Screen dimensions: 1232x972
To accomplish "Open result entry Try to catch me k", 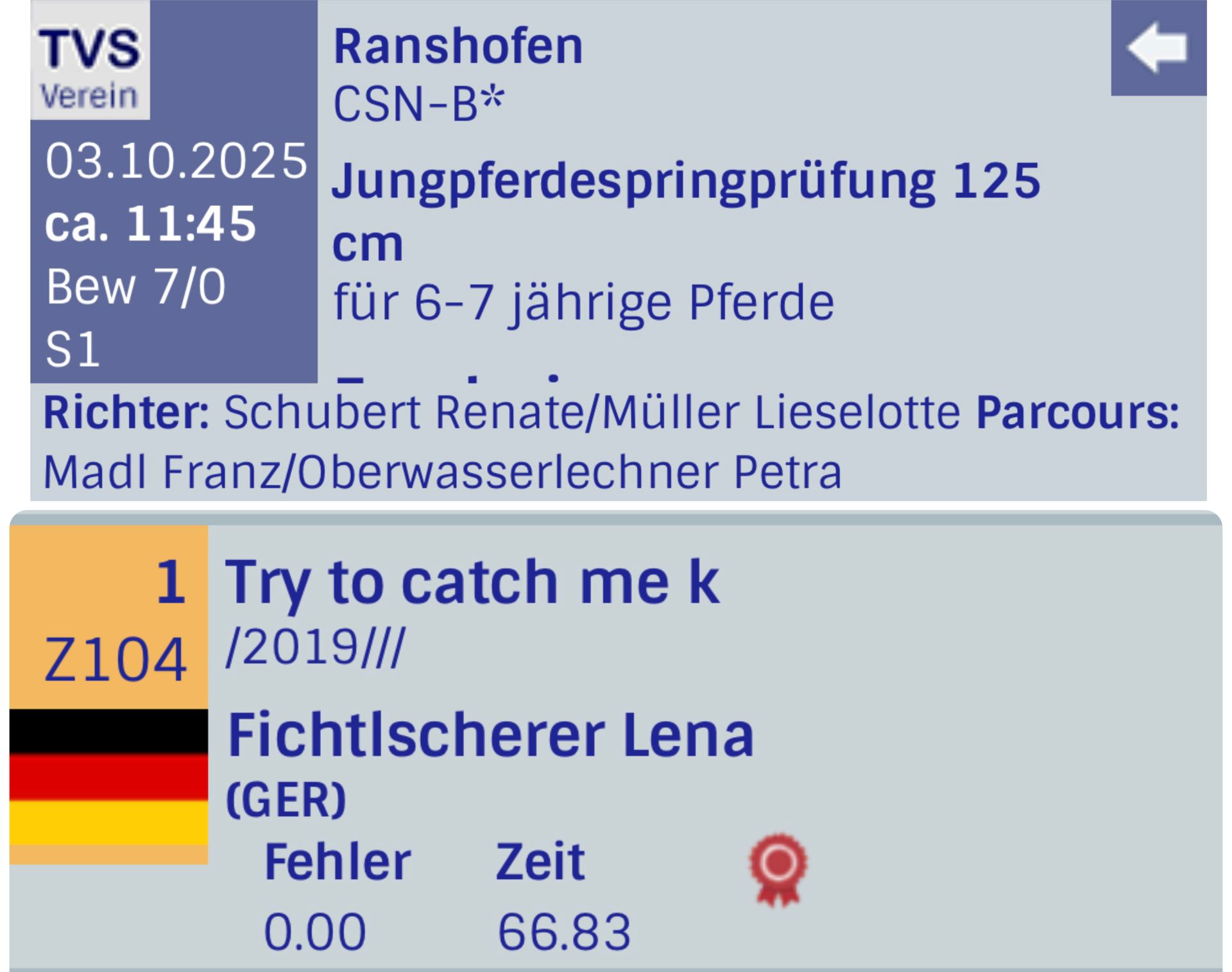I will 472,582.
